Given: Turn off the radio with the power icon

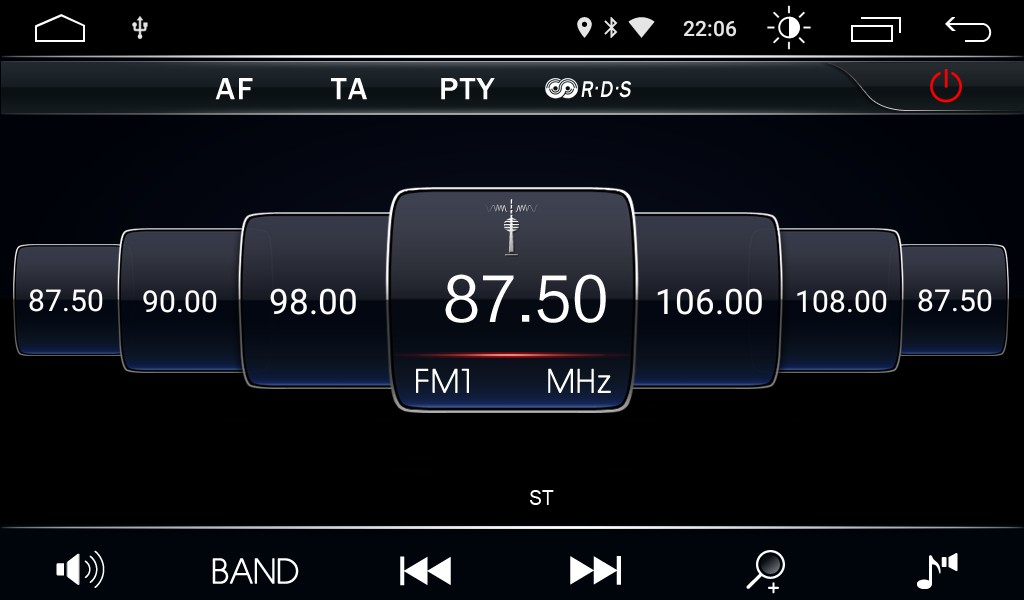Looking at the screenshot, I should (x=945, y=87).
